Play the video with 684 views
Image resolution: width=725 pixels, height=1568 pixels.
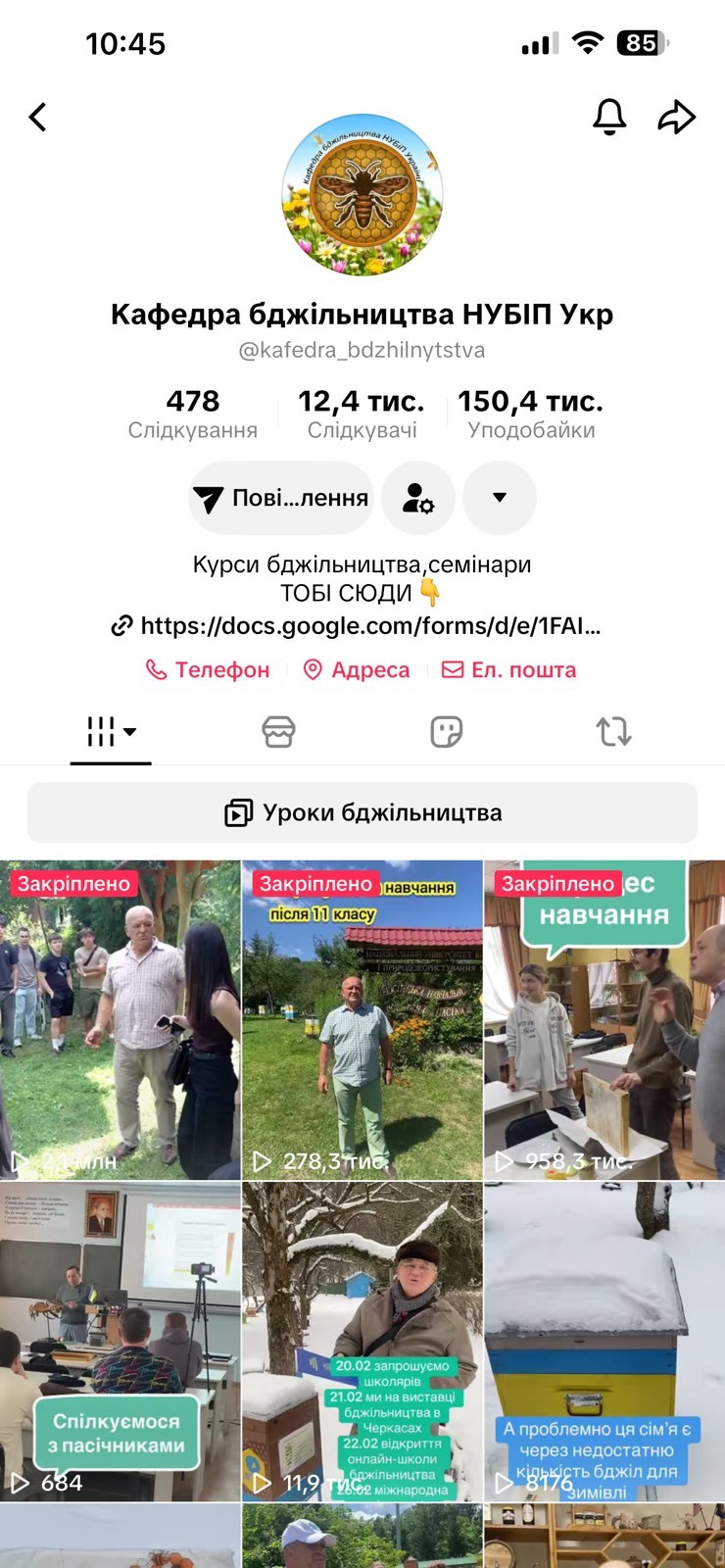(x=120, y=1341)
